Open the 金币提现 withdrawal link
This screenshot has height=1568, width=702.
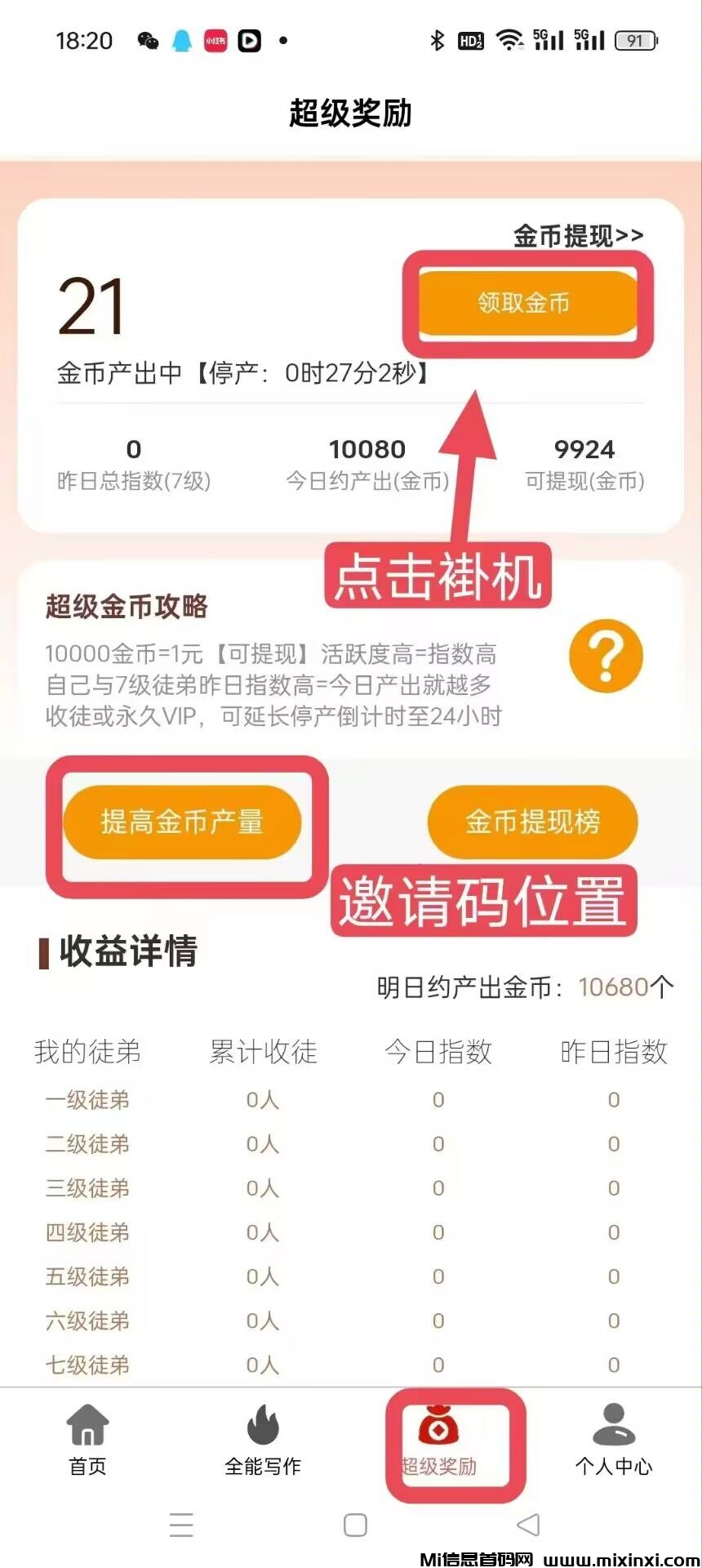(578, 236)
